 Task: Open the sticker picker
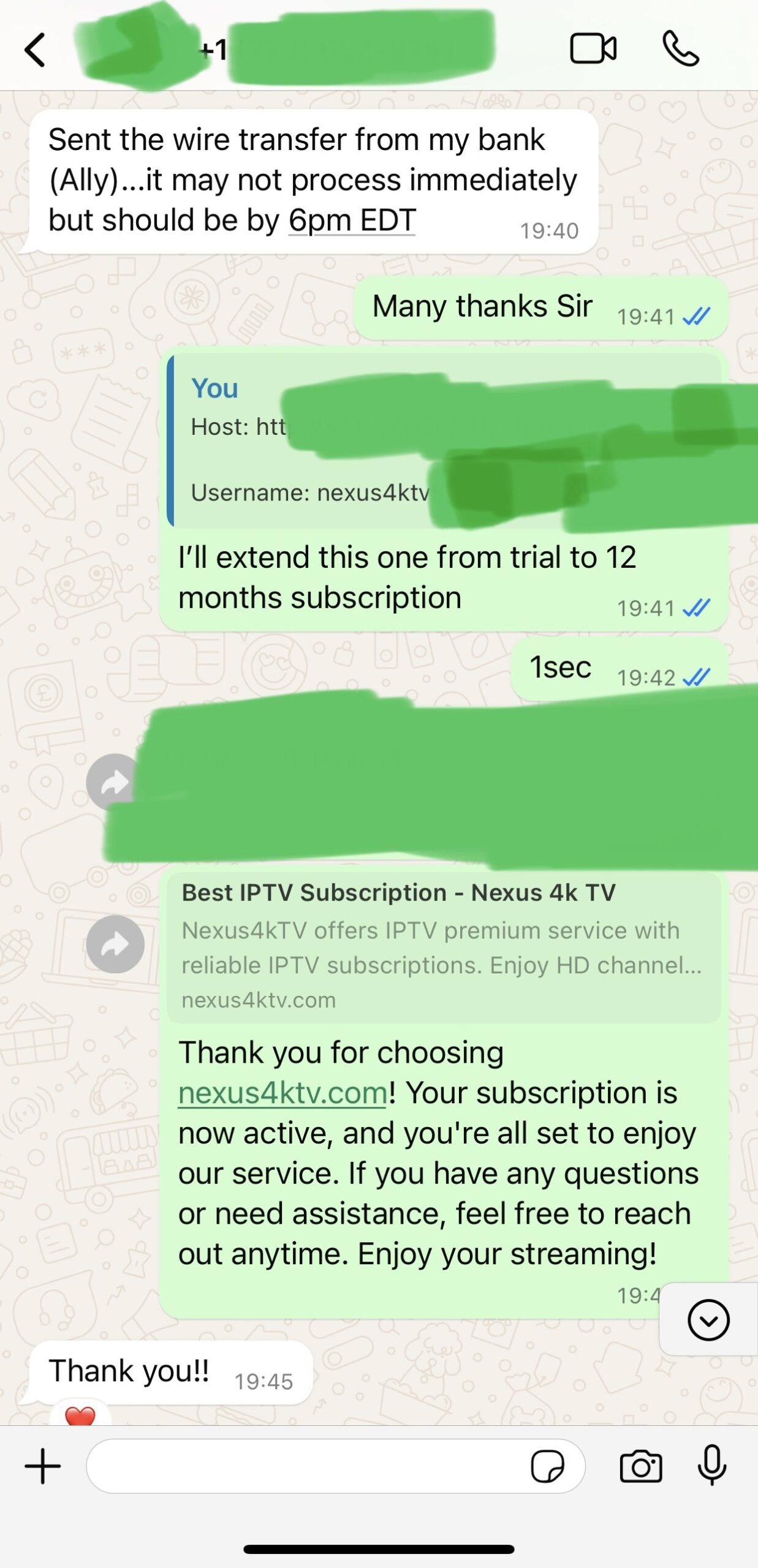tap(547, 1466)
